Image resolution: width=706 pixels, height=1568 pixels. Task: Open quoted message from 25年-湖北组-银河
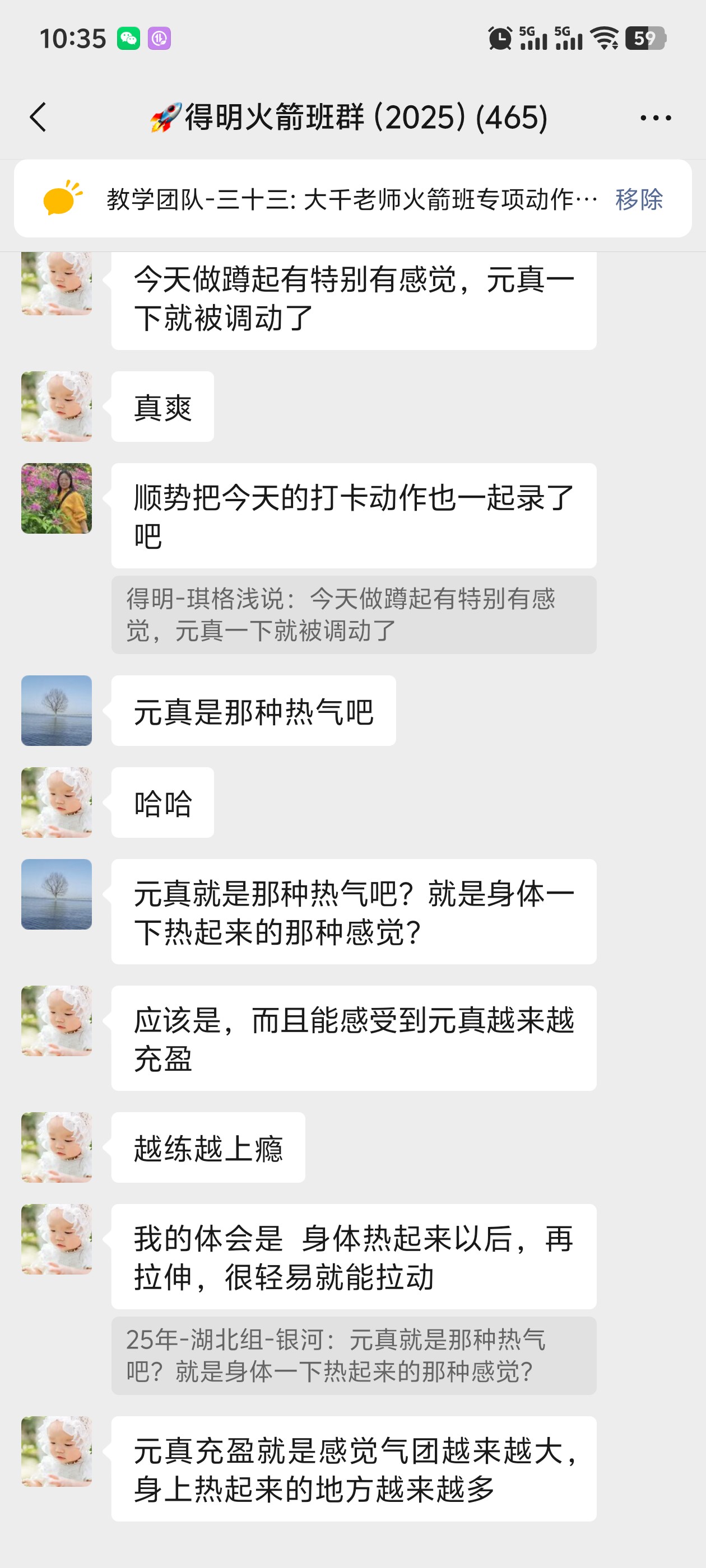click(x=354, y=1356)
